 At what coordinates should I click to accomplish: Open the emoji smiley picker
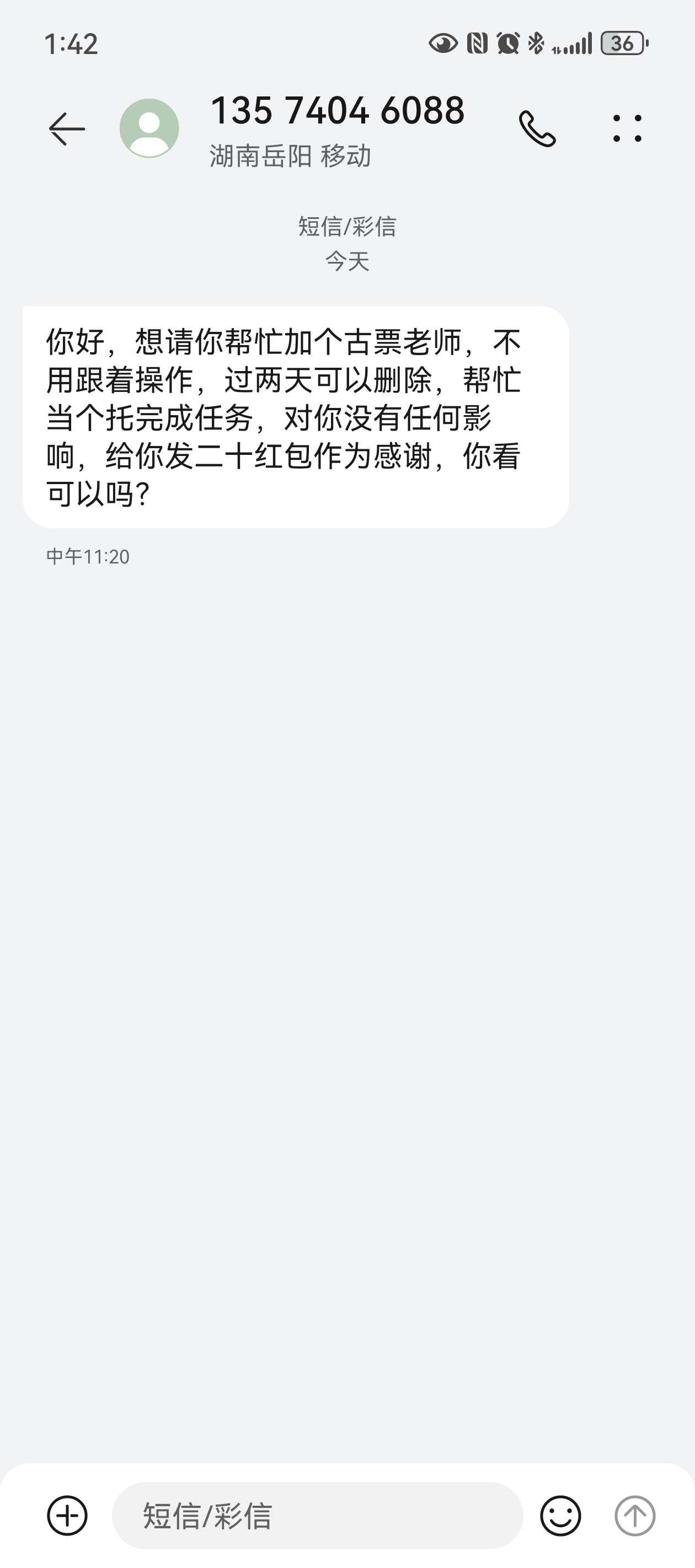pyautogui.click(x=560, y=1515)
